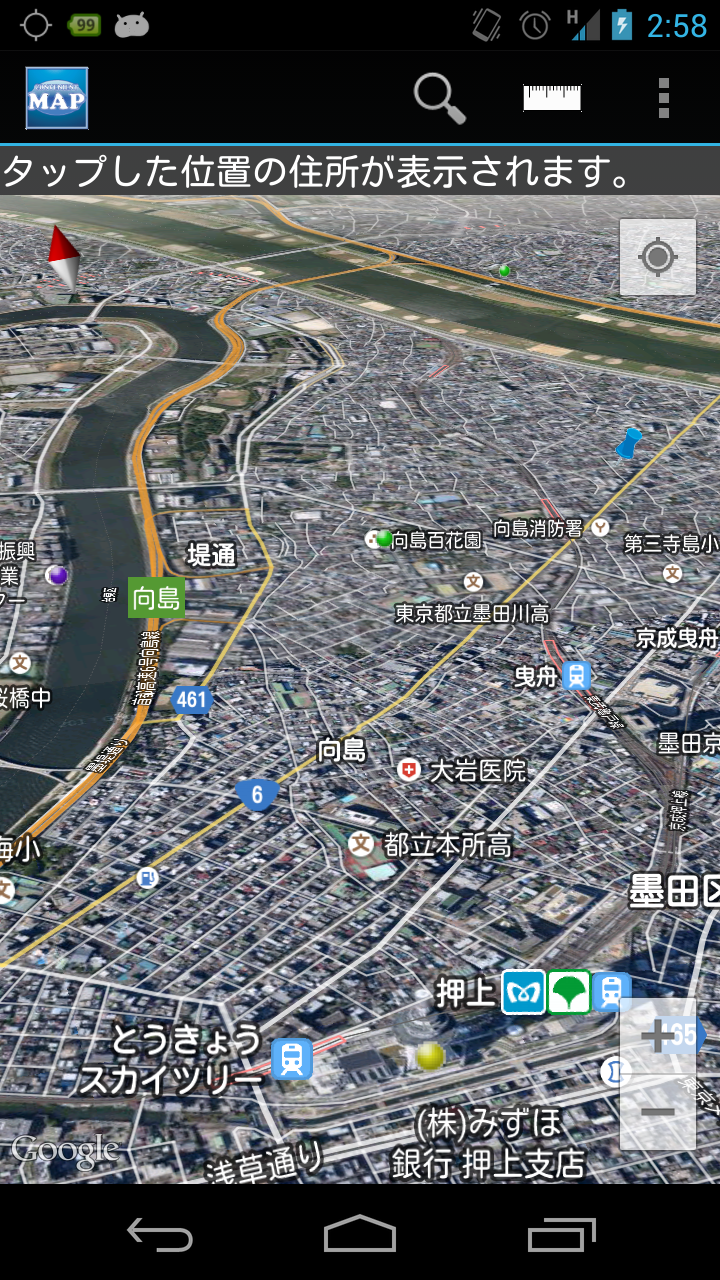
Task: Tap the MAP app icon
Action: click(57, 98)
